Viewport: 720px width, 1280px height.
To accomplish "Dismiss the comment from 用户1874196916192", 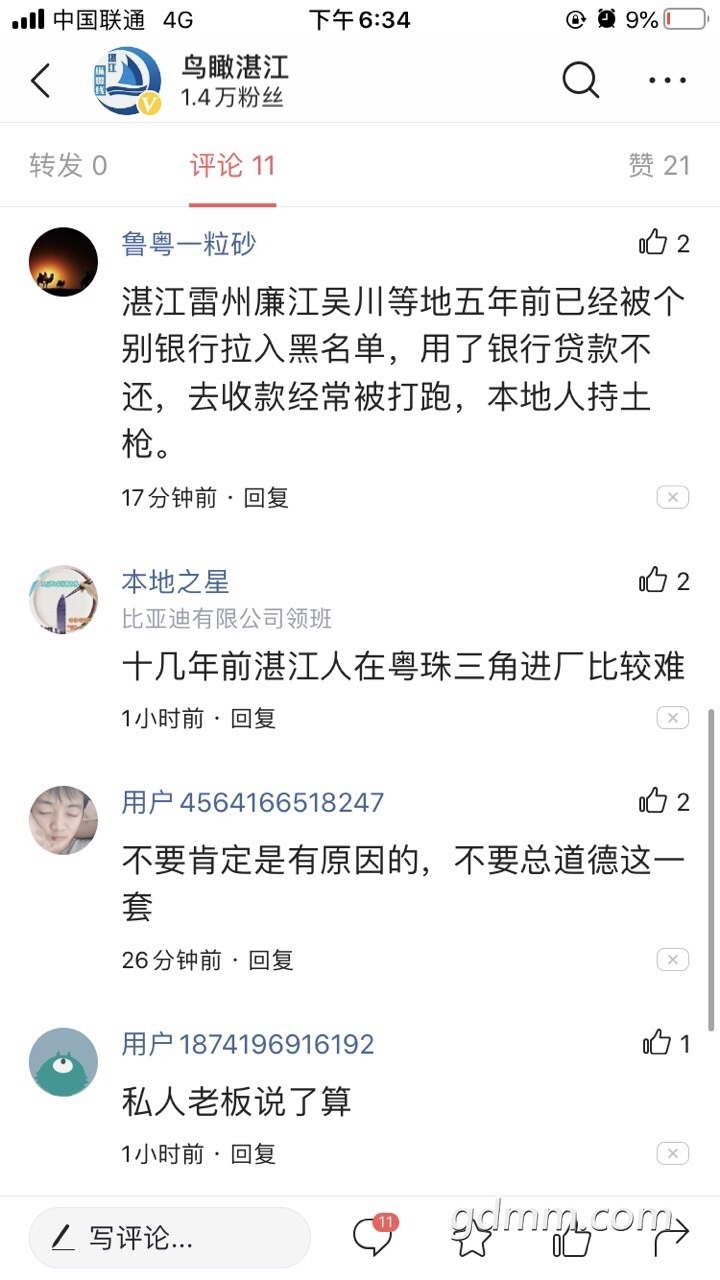I will (x=673, y=1154).
